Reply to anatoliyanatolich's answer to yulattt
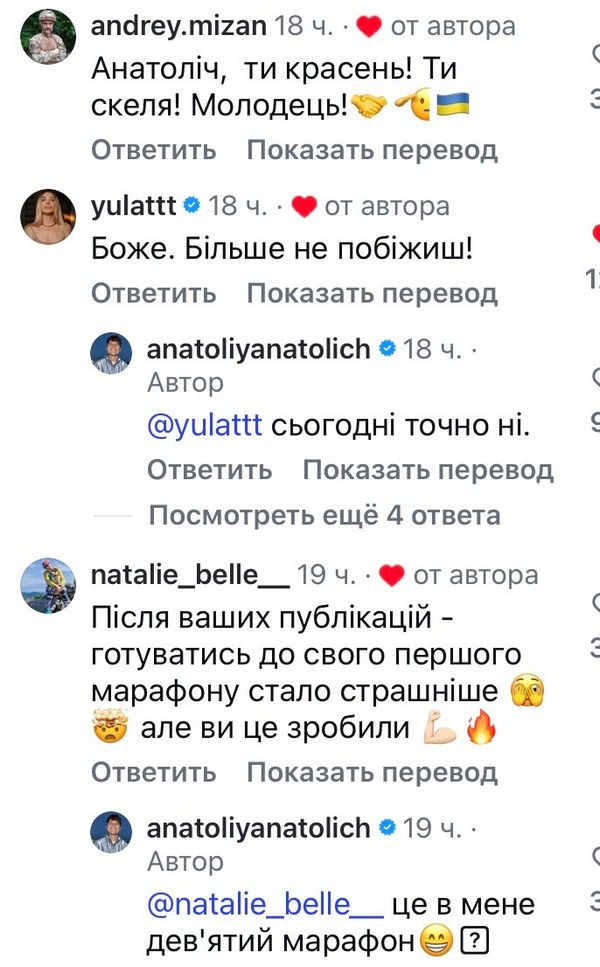Image resolution: width=600 pixels, height=967 pixels. (x=209, y=470)
